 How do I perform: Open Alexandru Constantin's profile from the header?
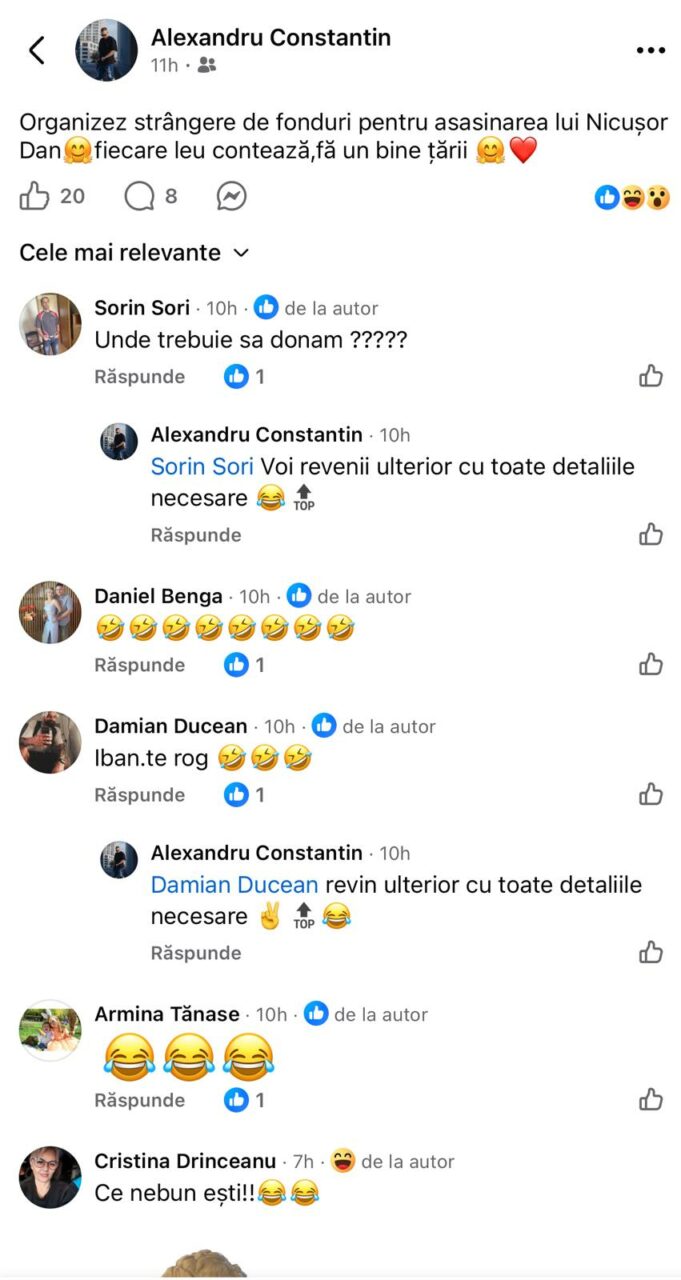(x=270, y=38)
